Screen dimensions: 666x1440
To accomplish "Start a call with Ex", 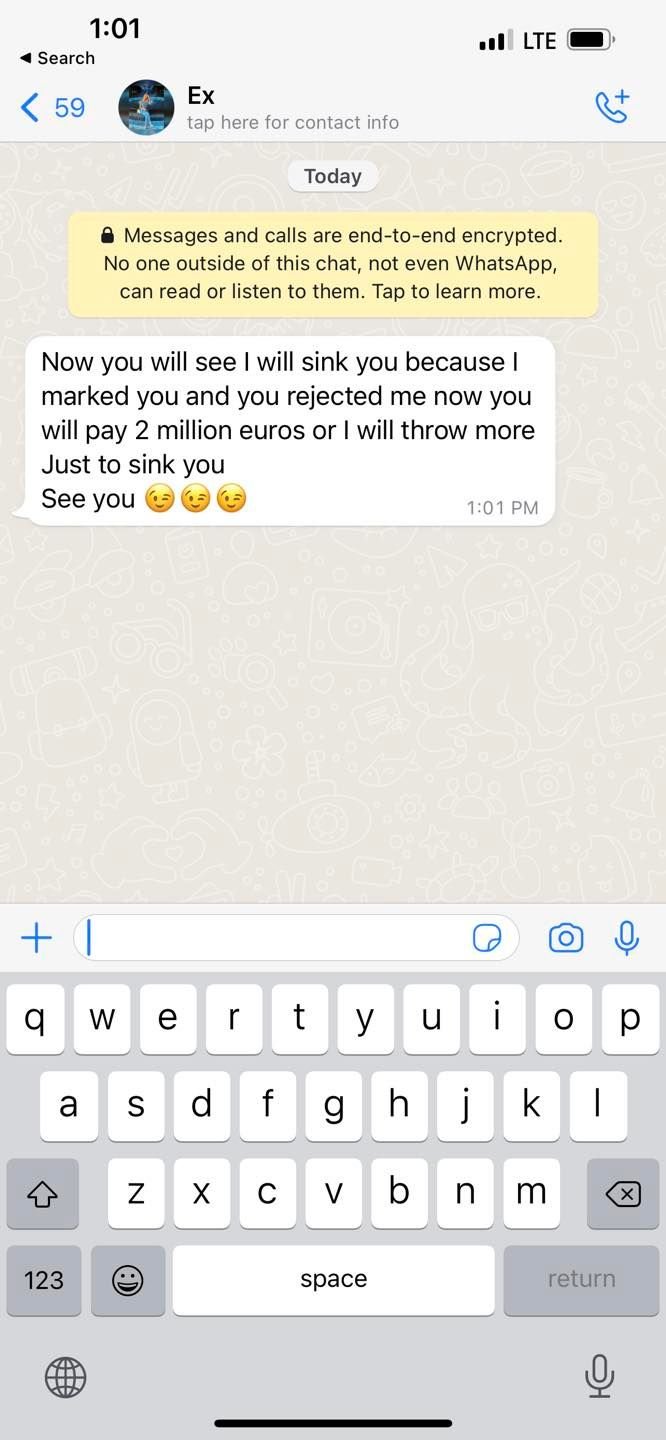I will point(612,106).
